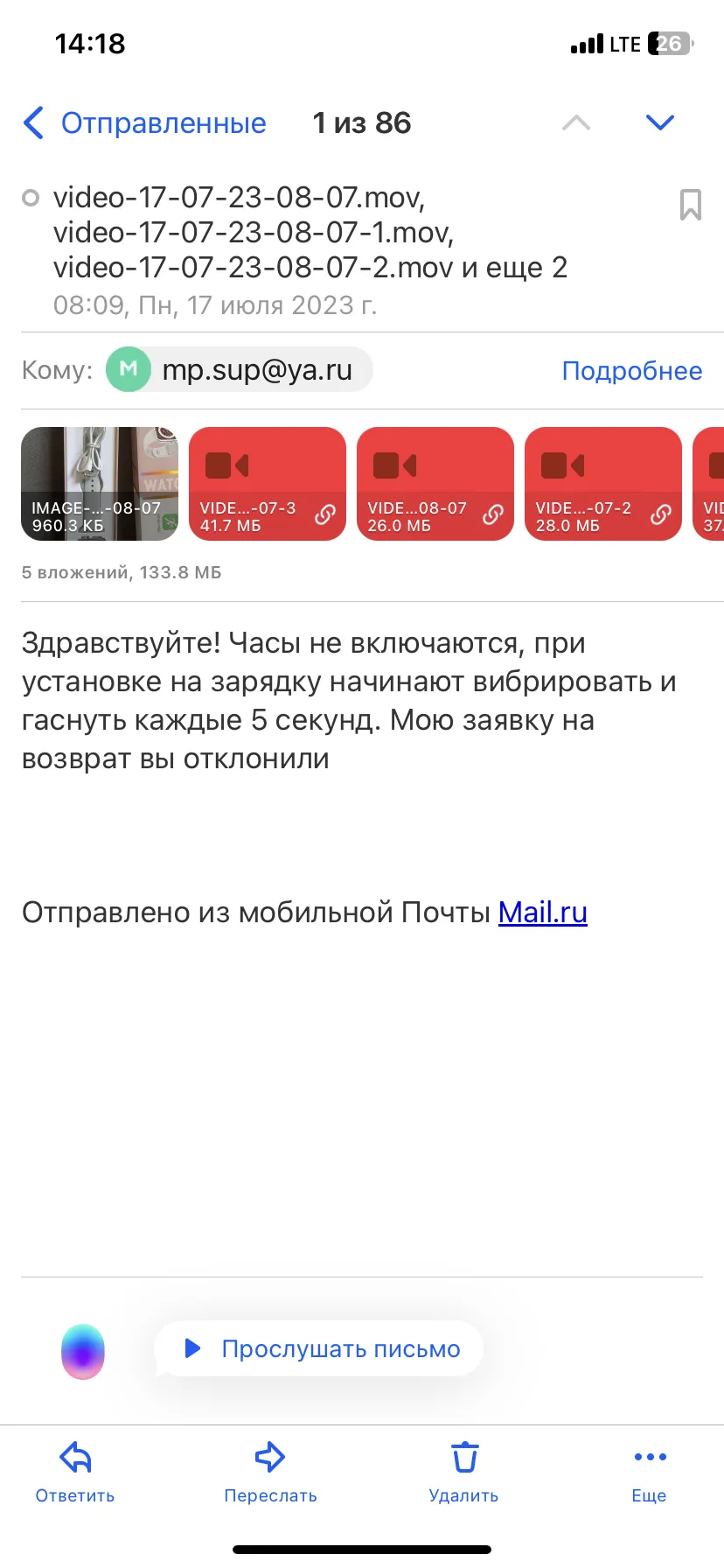Open the IMAGE attachment of 960.3 КБ
The width and height of the screenshot is (724, 1568).
[x=100, y=484]
